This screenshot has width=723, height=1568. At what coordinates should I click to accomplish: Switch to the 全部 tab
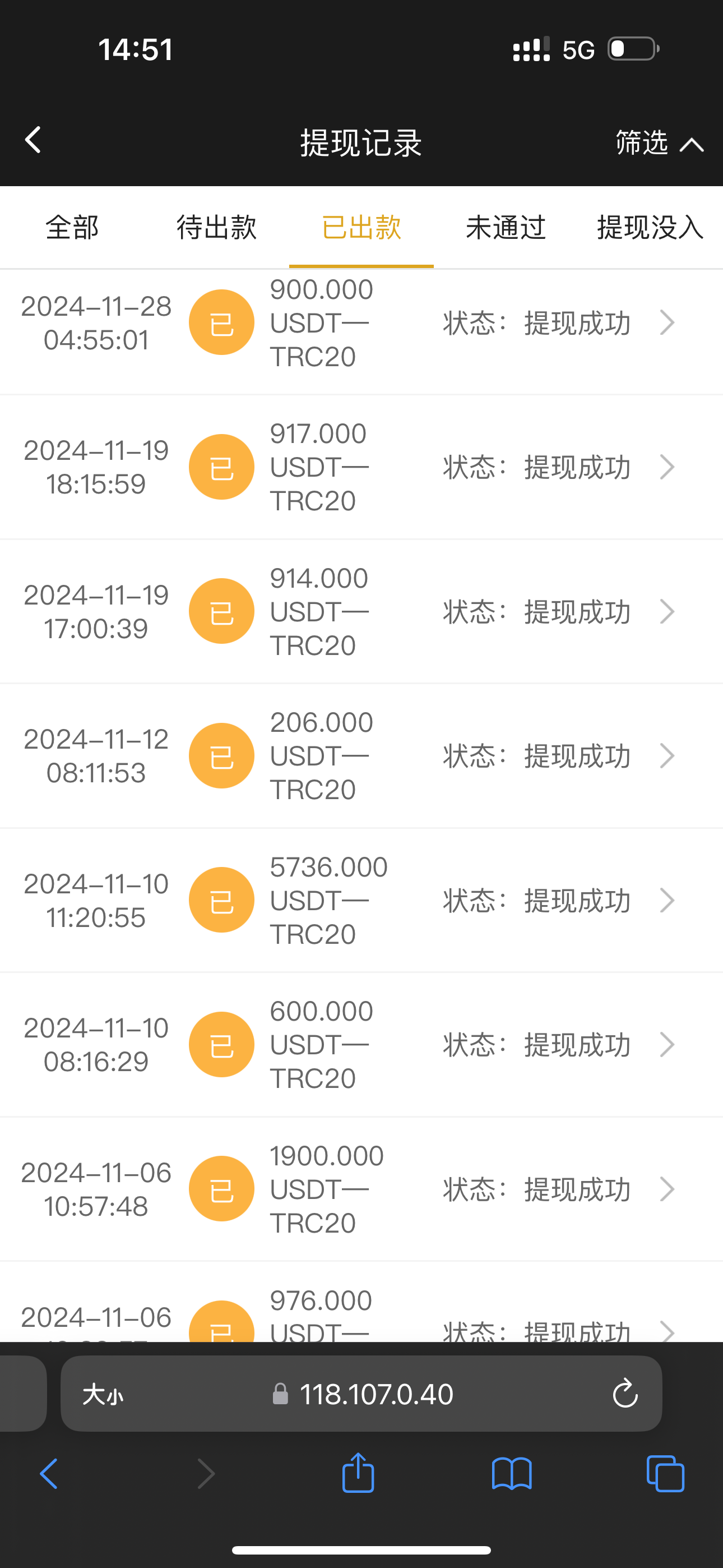click(72, 228)
